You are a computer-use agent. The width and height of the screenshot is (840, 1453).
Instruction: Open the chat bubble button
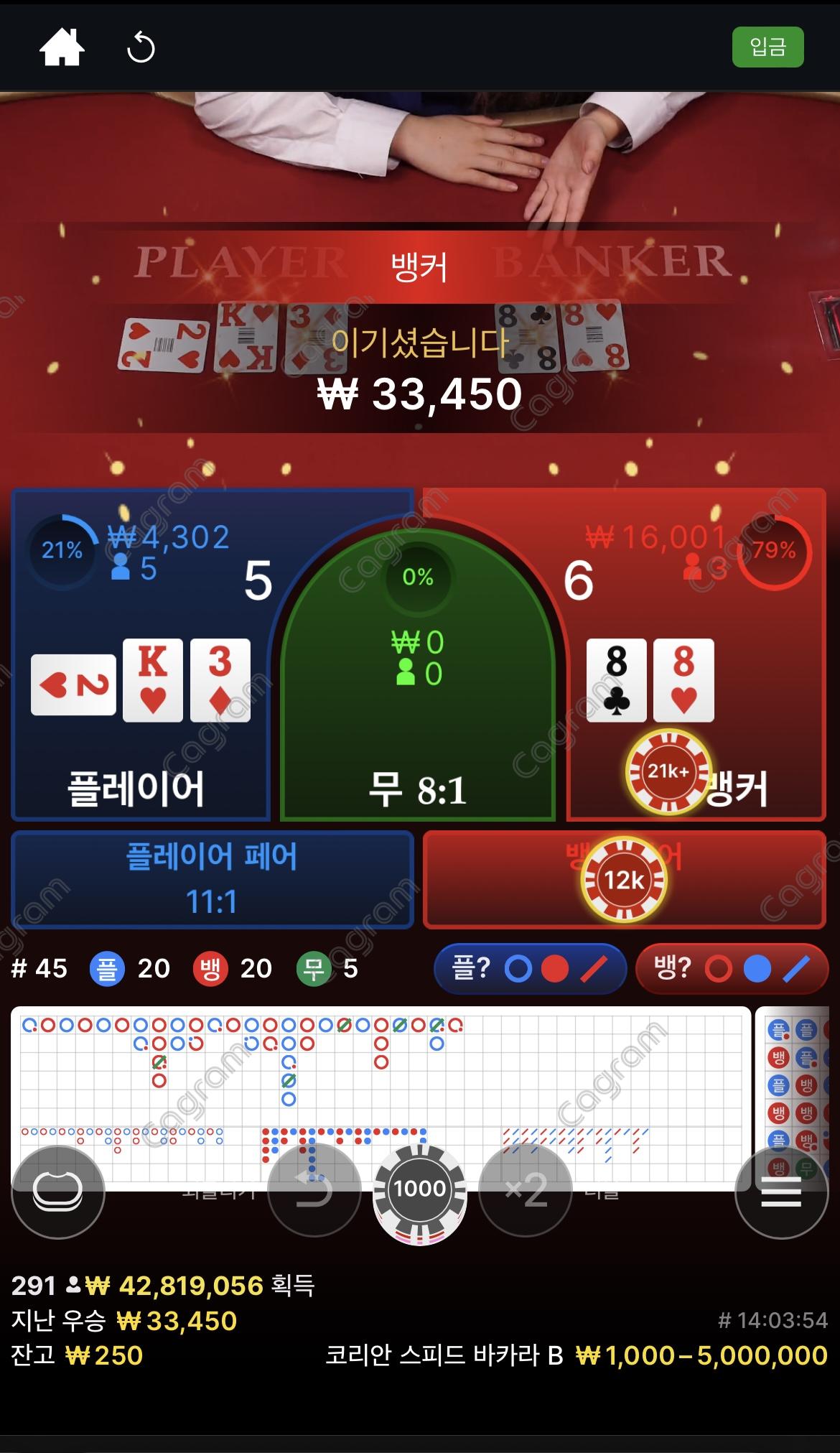pyautogui.click(x=58, y=1192)
